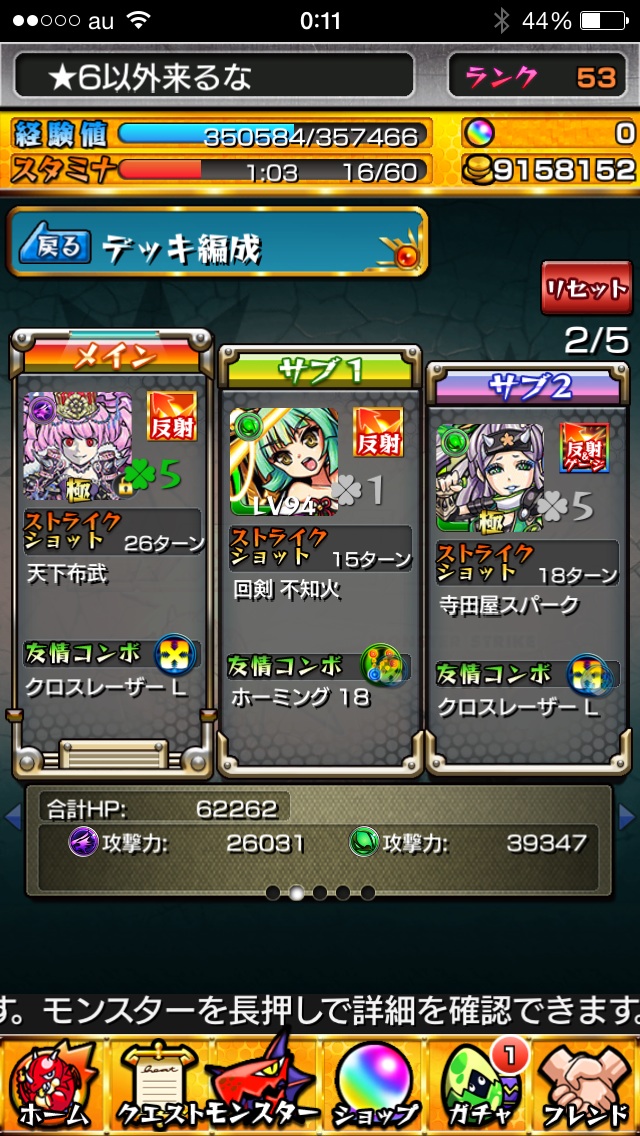The height and width of the screenshot is (1136, 640).
Task: Go to the ホーム tab
Action: click(52, 1086)
